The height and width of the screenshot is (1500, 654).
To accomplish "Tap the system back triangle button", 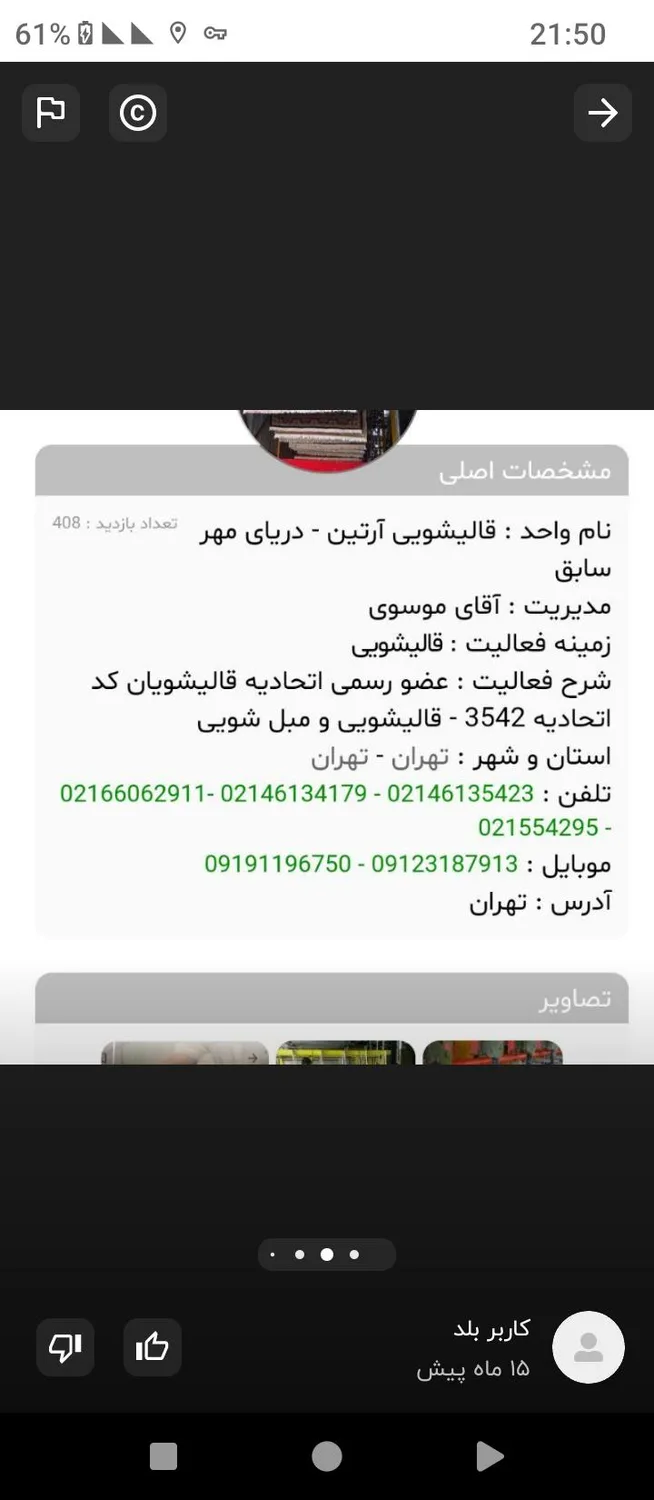I will coord(490,1456).
